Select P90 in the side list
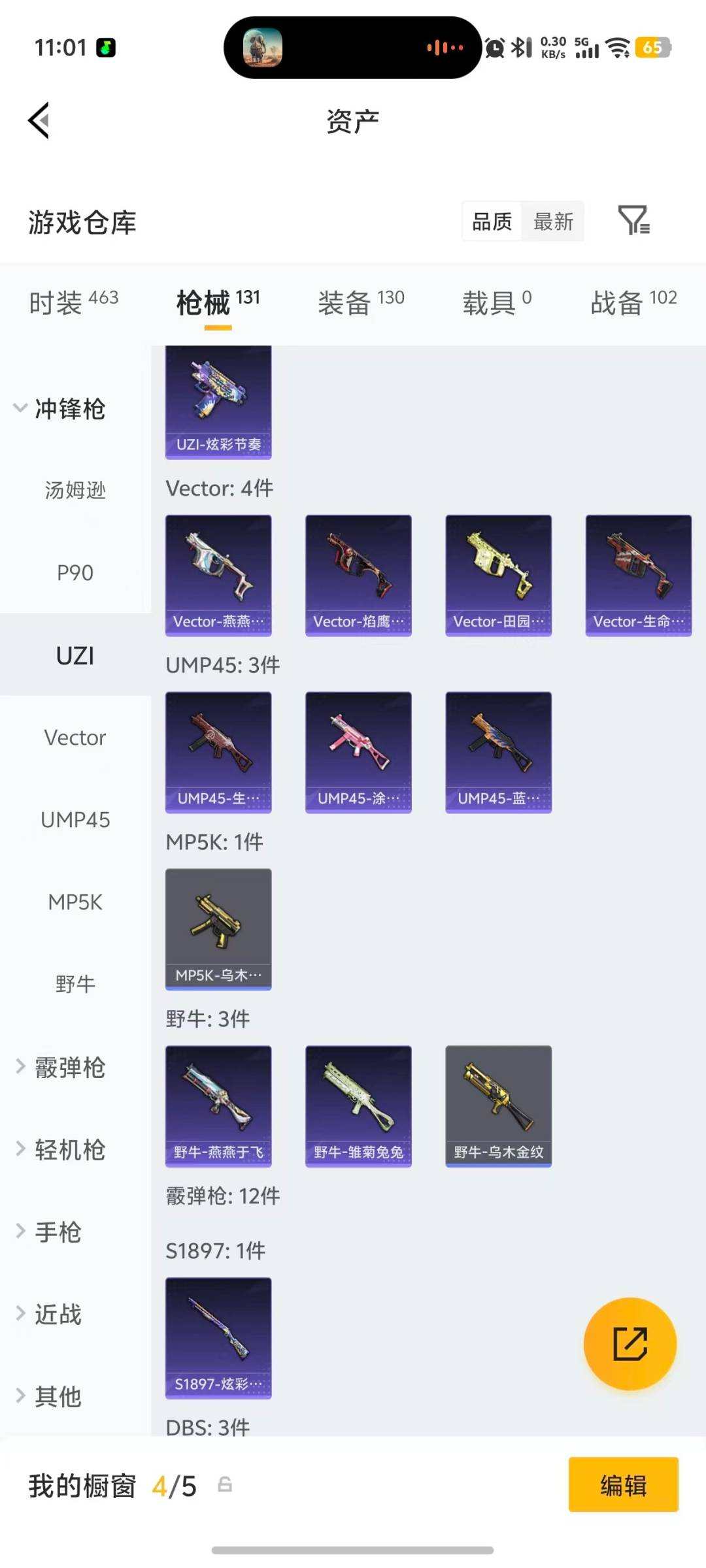The height and width of the screenshot is (1568, 706). pos(75,572)
